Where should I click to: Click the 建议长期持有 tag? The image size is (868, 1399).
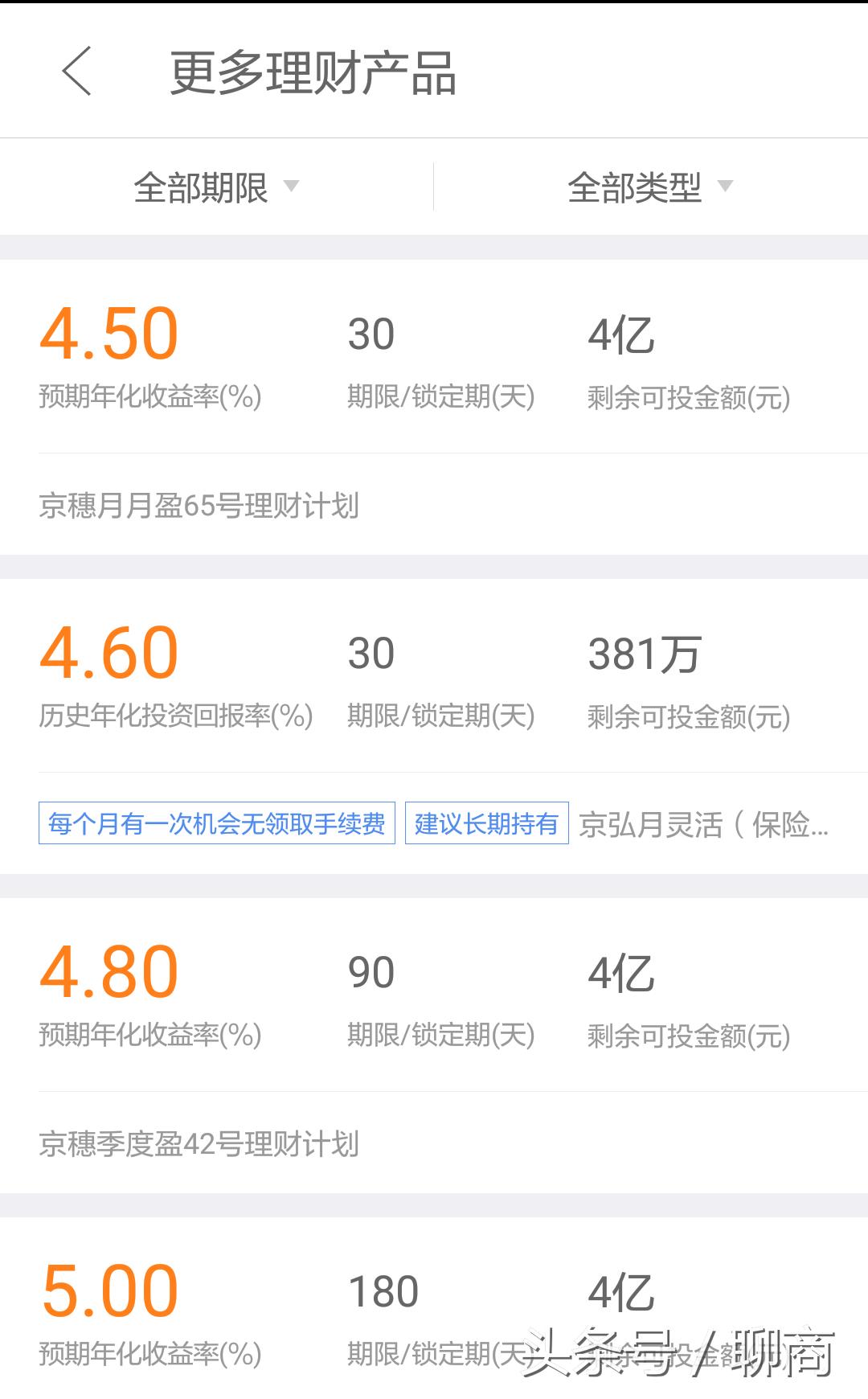tap(486, 823)
